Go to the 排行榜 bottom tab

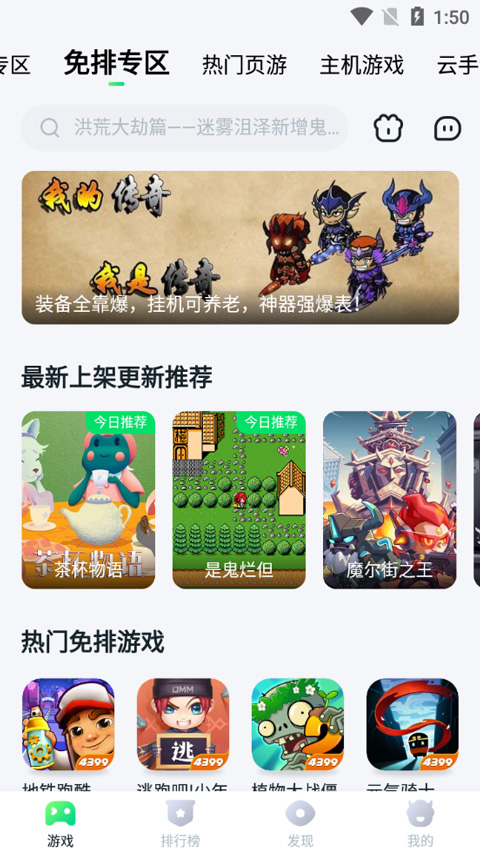tap(180, 824)
